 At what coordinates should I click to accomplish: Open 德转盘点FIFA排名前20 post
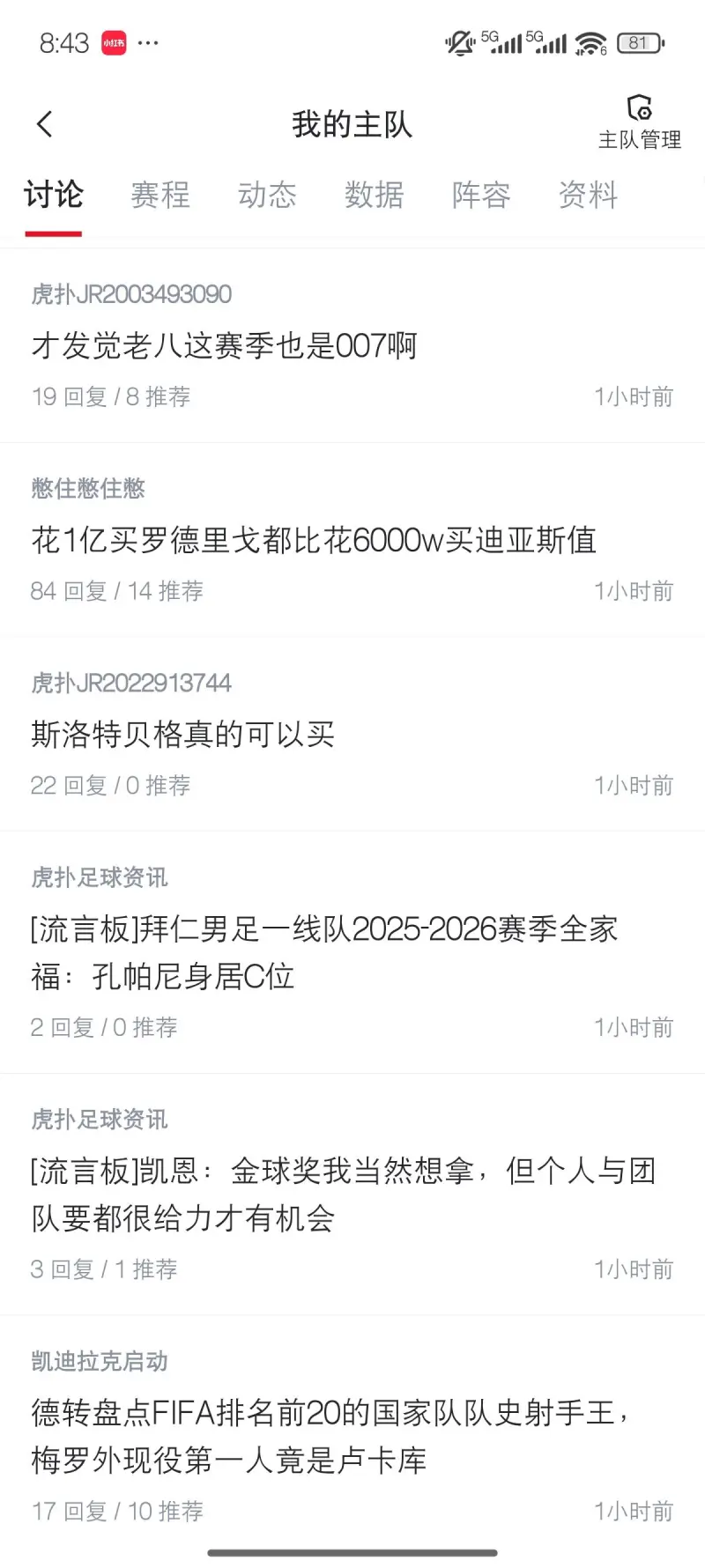[330, 1437]
